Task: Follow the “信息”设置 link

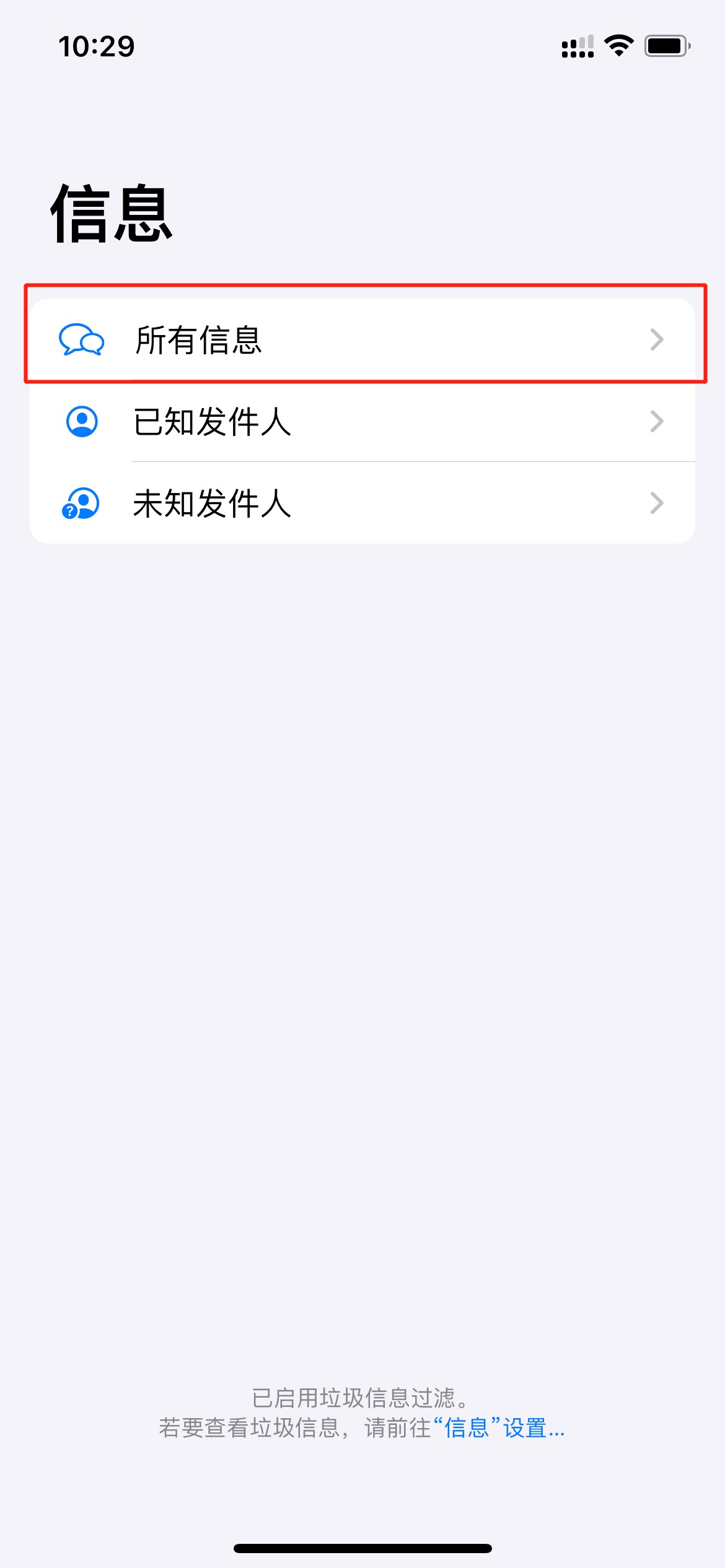Action: 499,1428
